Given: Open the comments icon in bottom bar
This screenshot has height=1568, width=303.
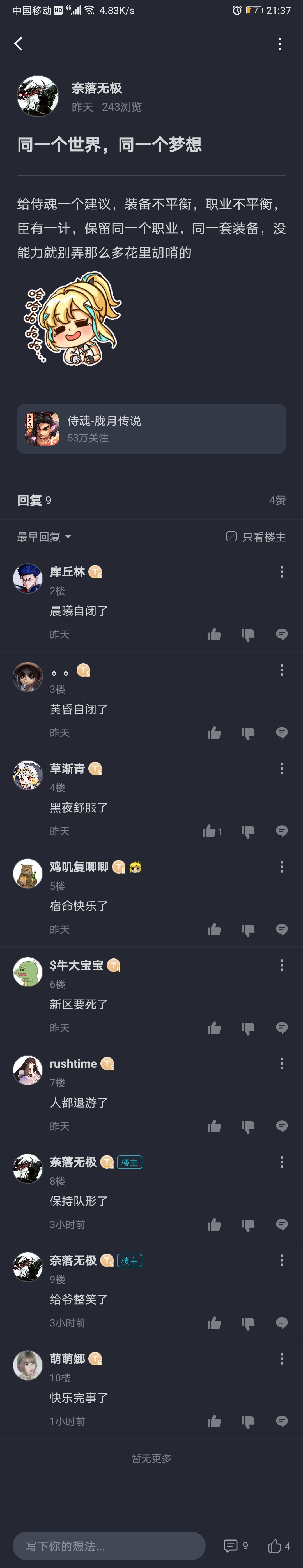Looking at the screenshot, I should (235, 1546).
